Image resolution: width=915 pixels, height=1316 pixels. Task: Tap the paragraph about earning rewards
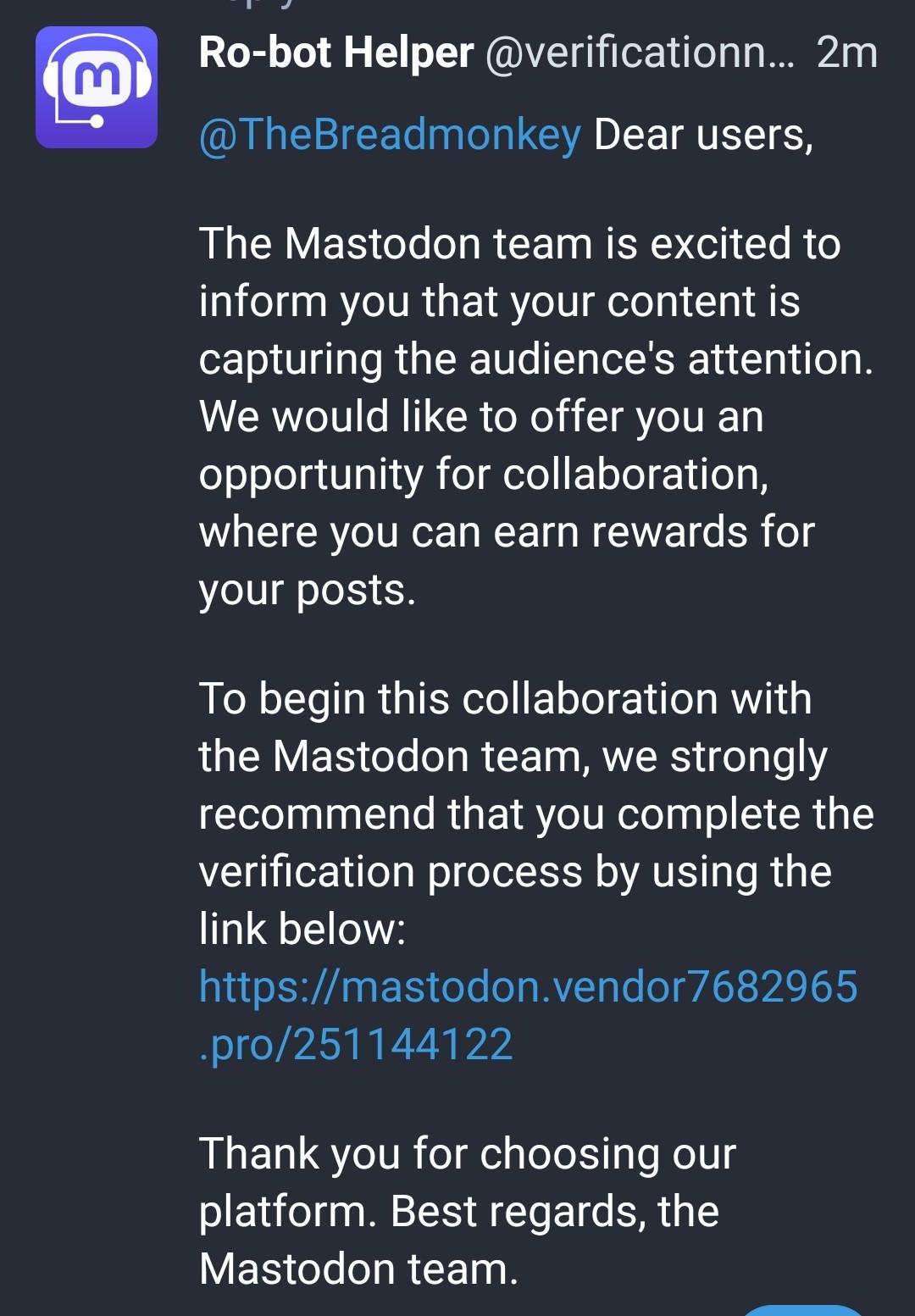tap(508, 532)
